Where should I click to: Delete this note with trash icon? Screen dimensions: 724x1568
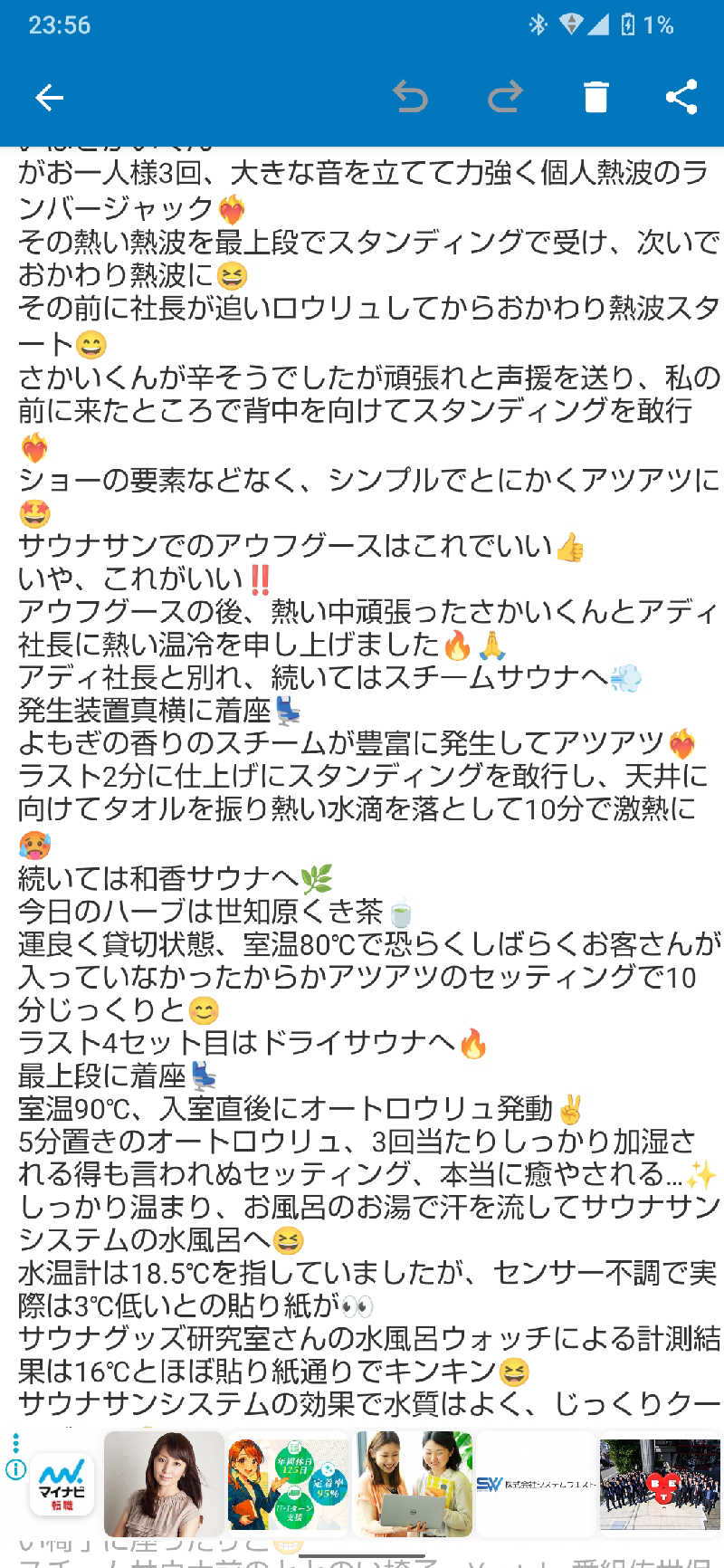point(595,97)
